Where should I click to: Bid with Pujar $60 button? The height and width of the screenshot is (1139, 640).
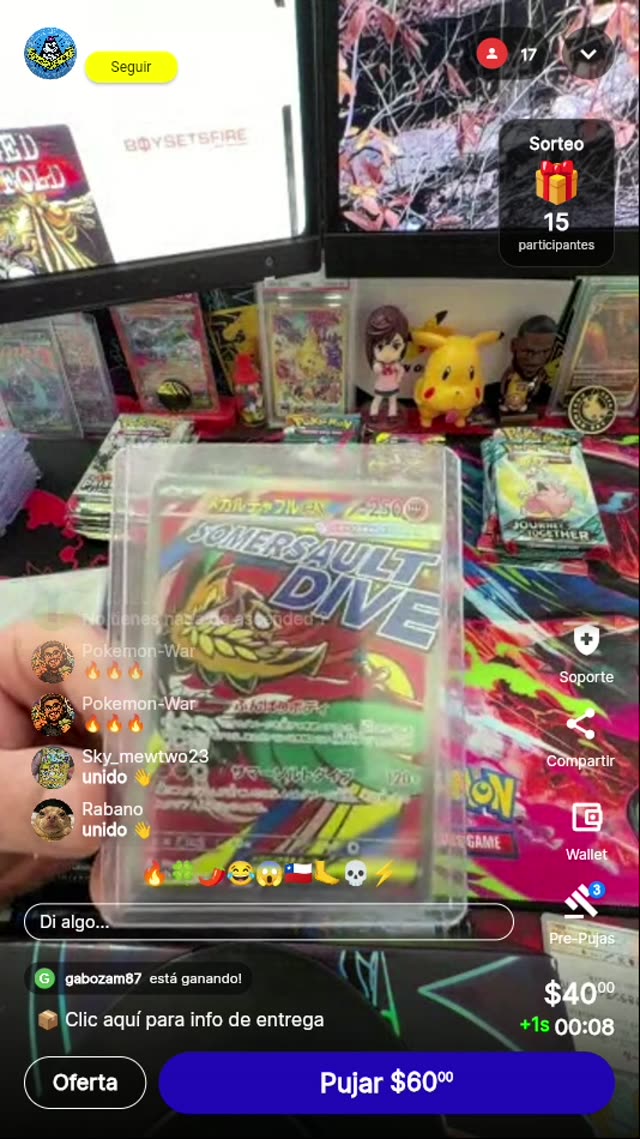(386, 1082)
